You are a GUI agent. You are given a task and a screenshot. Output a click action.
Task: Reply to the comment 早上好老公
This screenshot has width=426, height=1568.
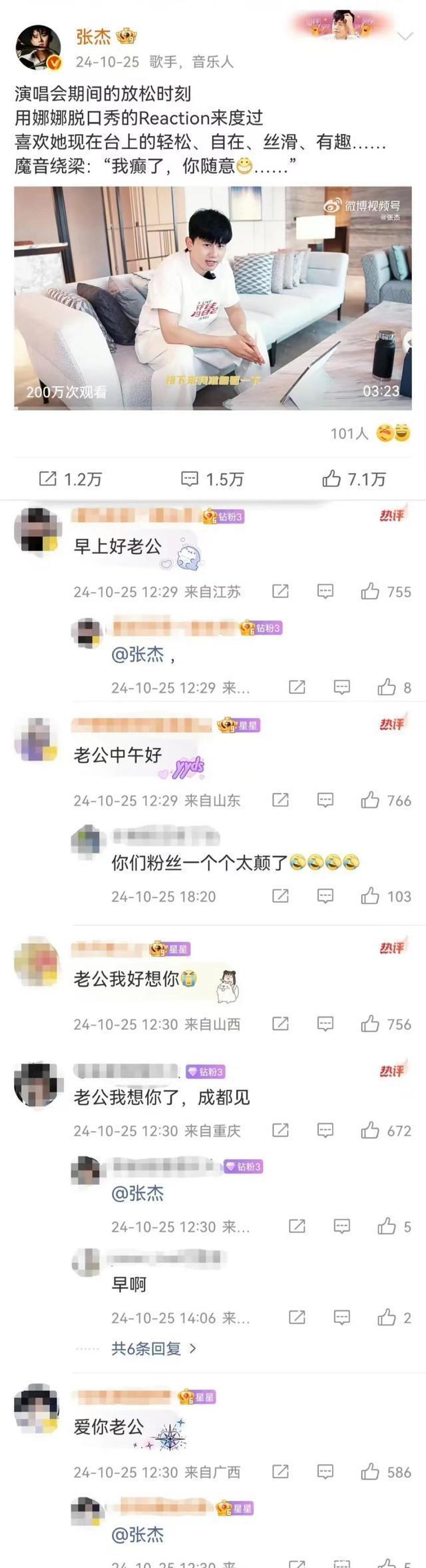325,591
